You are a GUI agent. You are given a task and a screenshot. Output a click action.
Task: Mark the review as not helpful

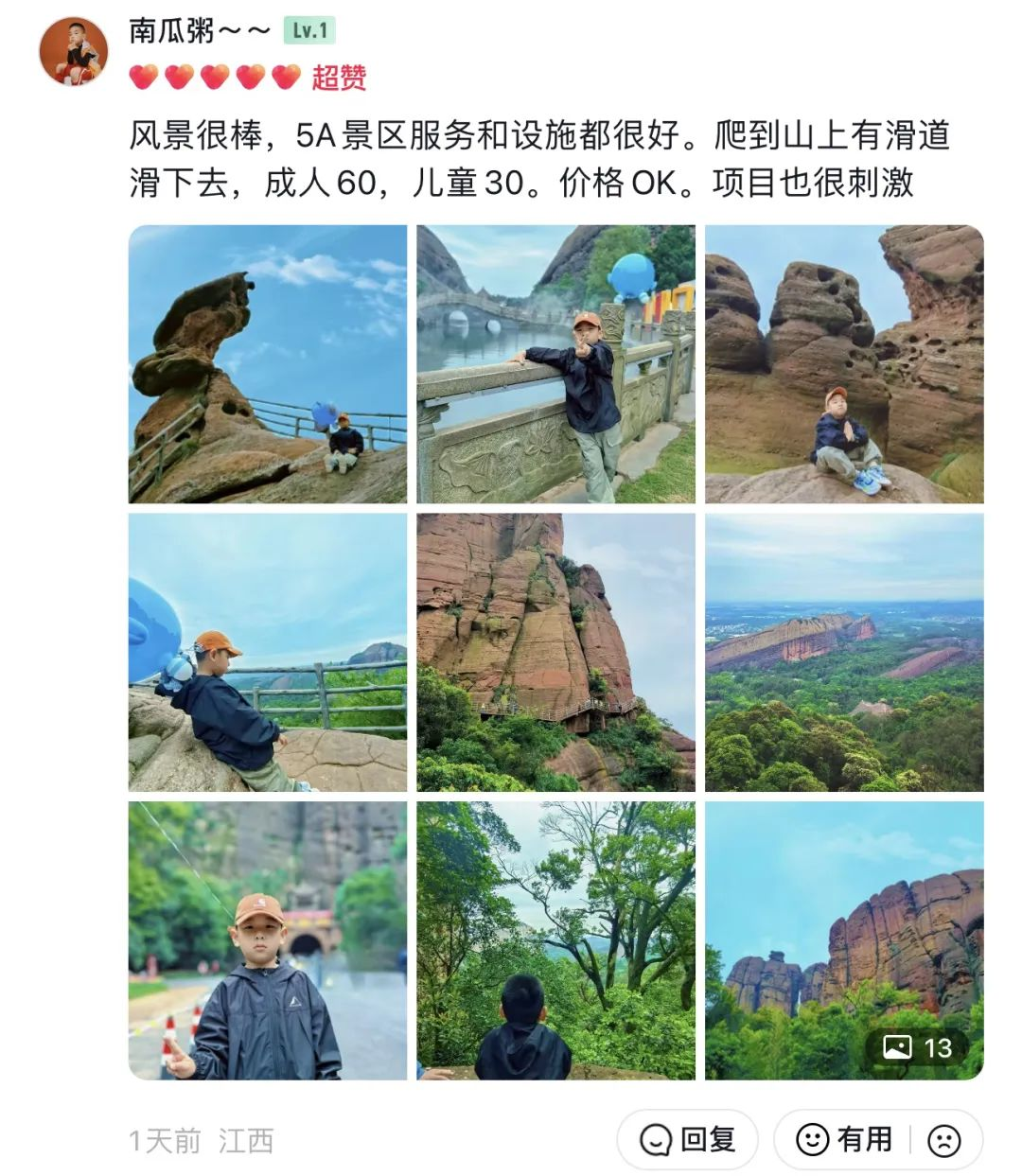pyautogui.click(x=944, y=1139)
